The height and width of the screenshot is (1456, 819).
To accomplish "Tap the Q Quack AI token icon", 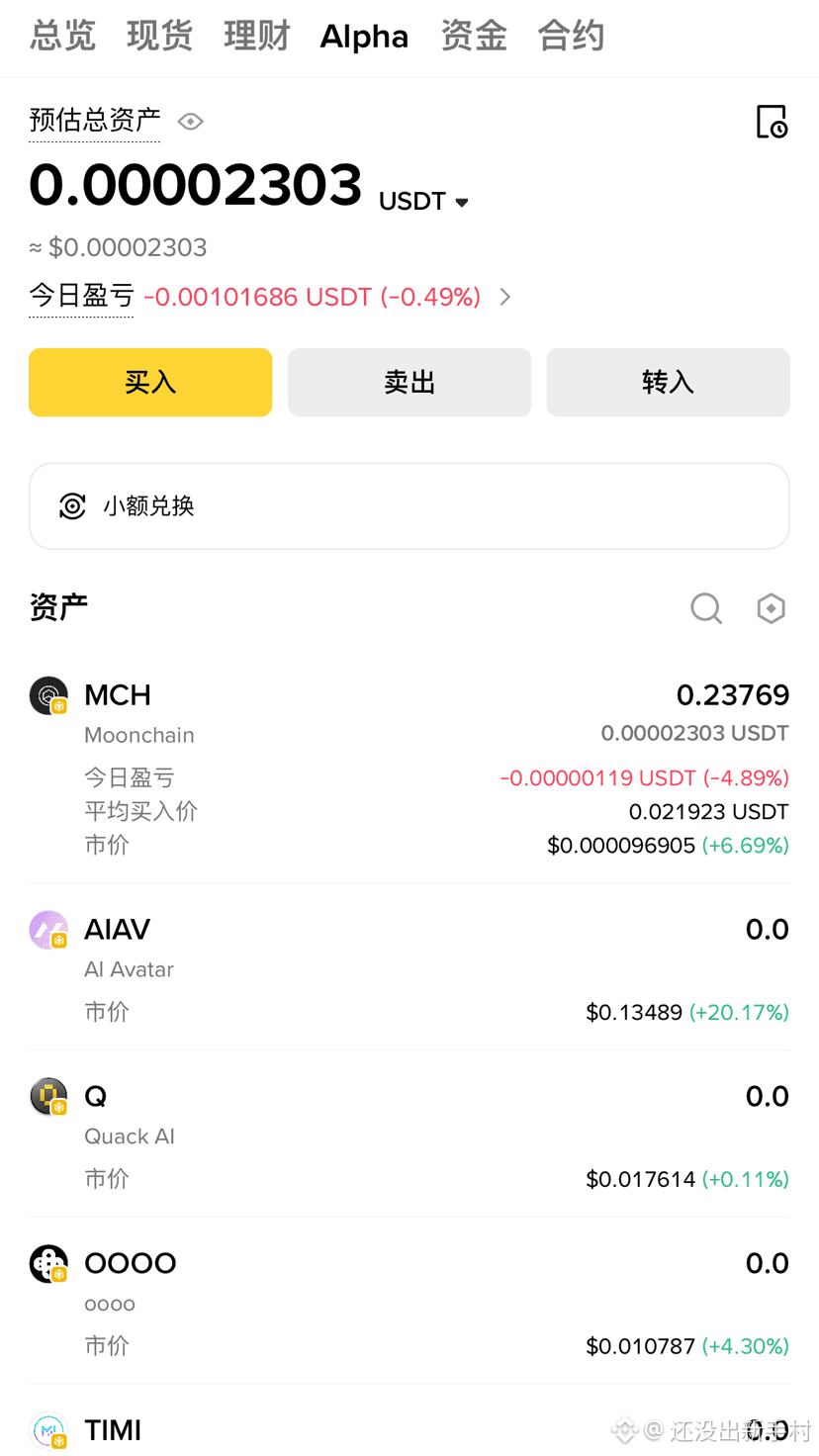I will click(x=48, y=1096).
